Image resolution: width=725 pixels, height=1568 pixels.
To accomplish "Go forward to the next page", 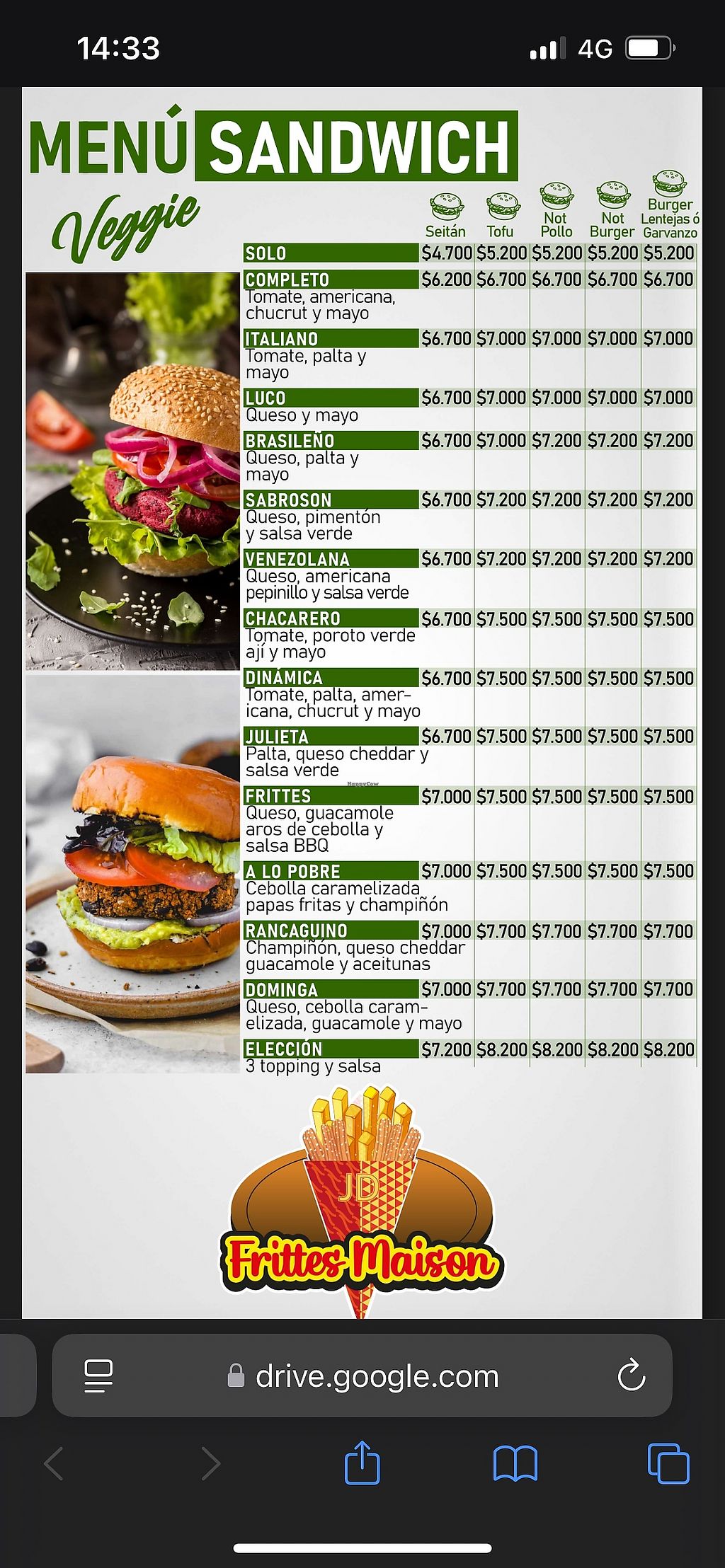I will coord(210,1464).
